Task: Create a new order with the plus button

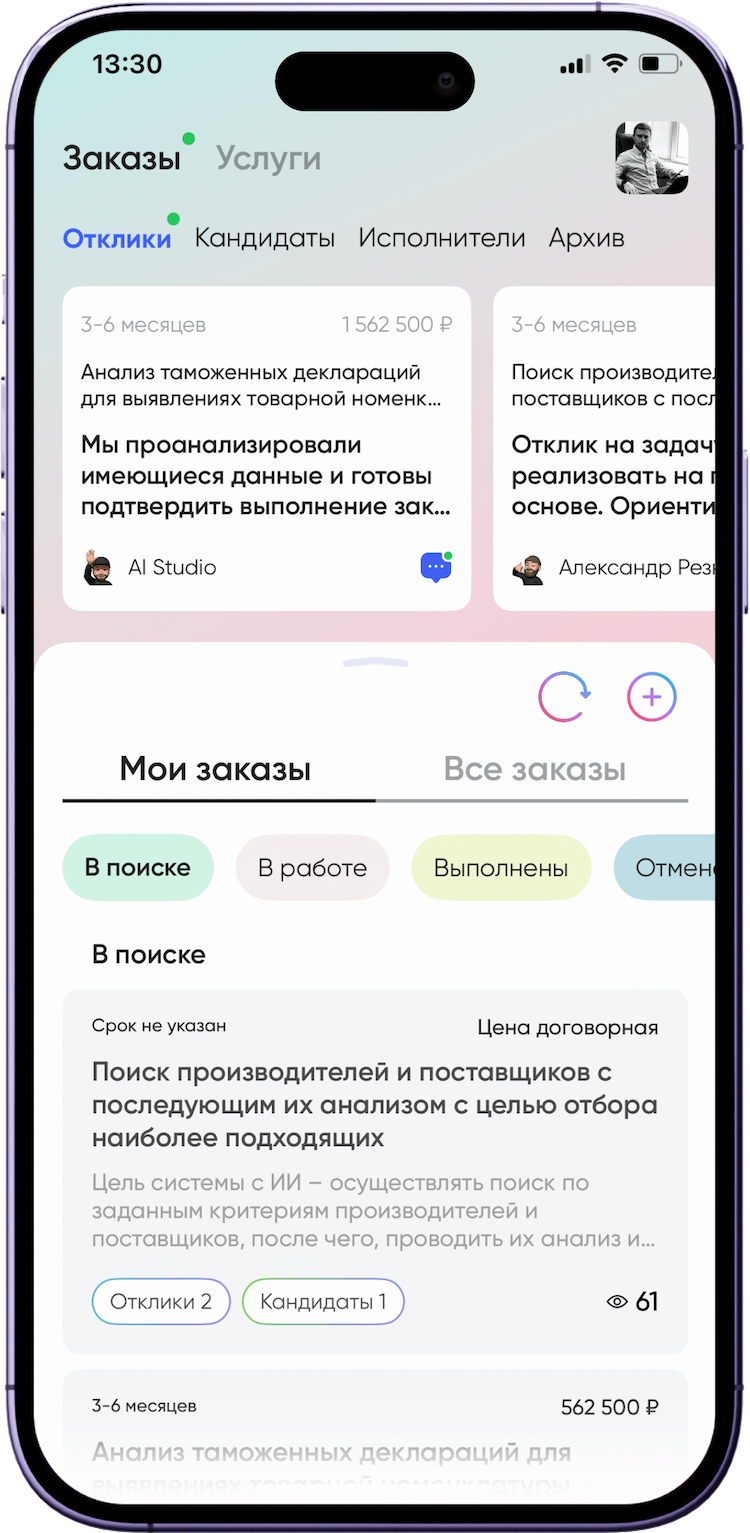Action: click(651, 697)
